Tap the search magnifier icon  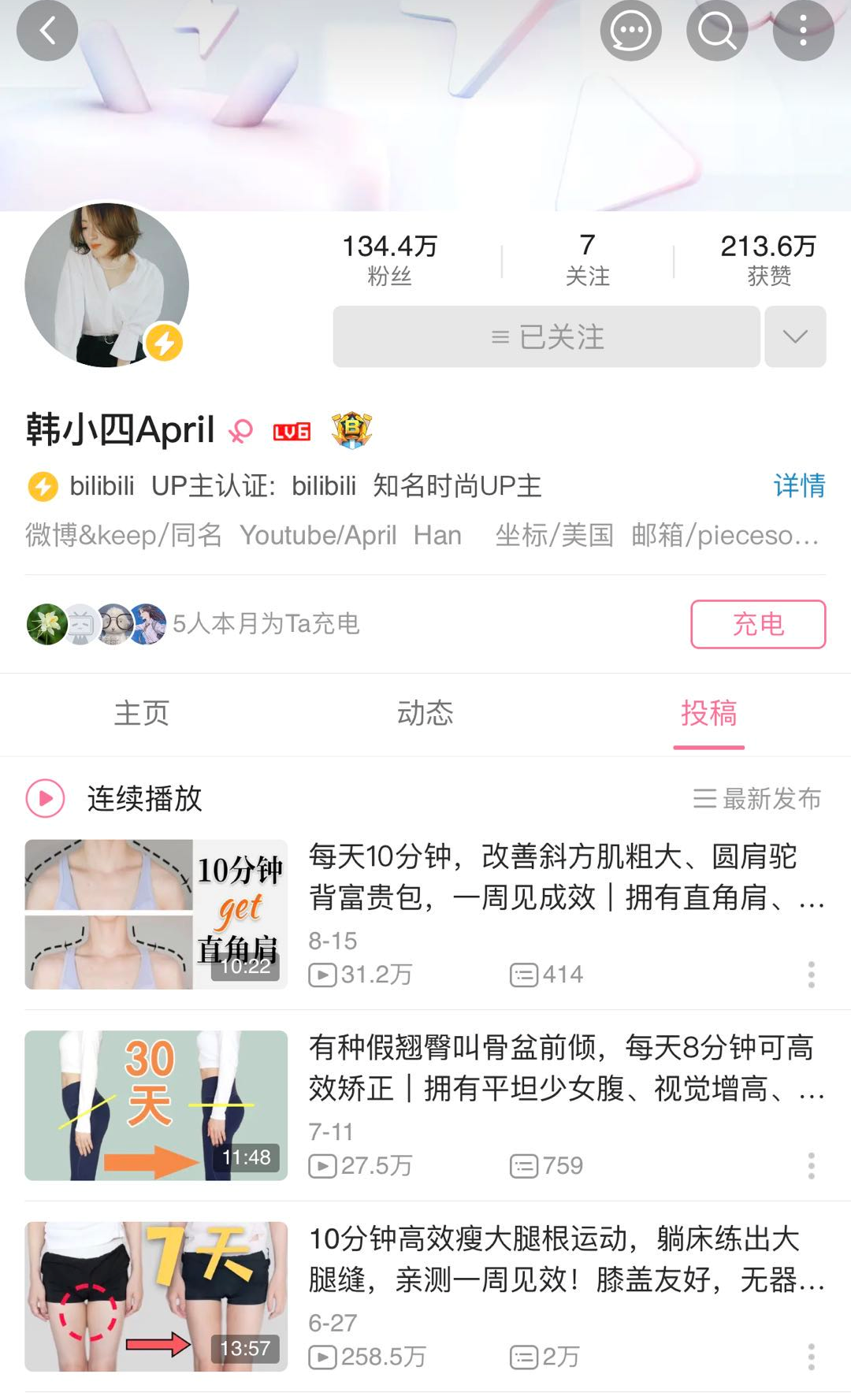tap(717, 32)
